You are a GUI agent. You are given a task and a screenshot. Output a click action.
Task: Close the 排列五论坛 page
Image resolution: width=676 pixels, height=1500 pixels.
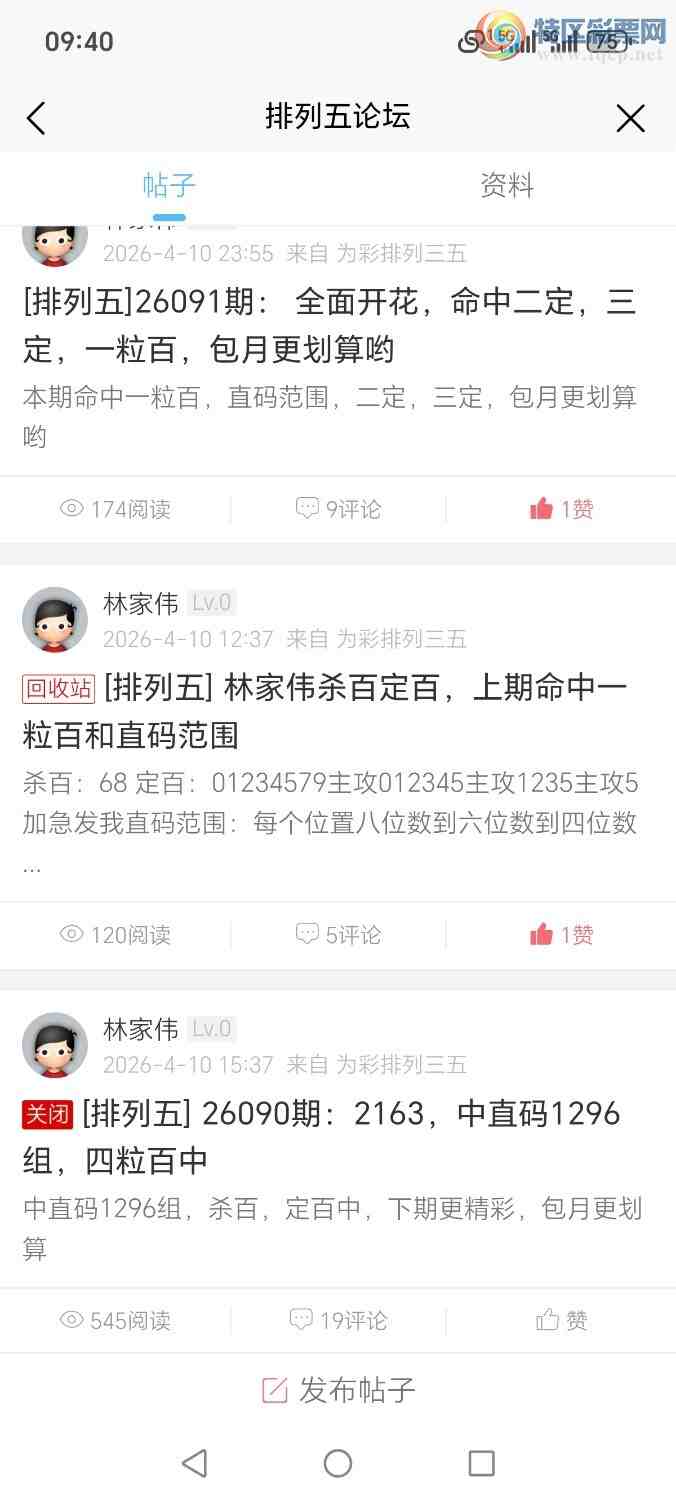tap(630, 119)
